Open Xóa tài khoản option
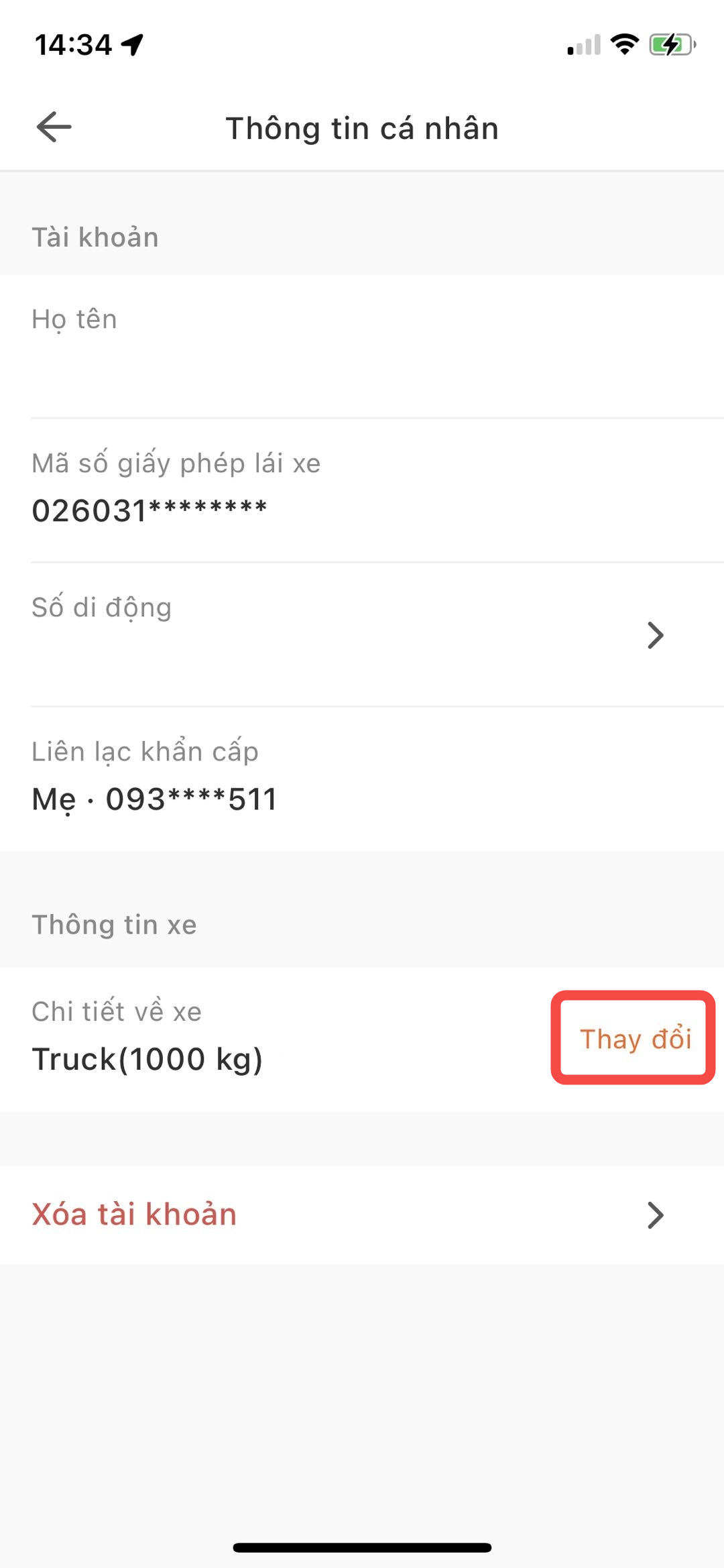Viewport: 724px width, 1568px height. pos(362,1215)
